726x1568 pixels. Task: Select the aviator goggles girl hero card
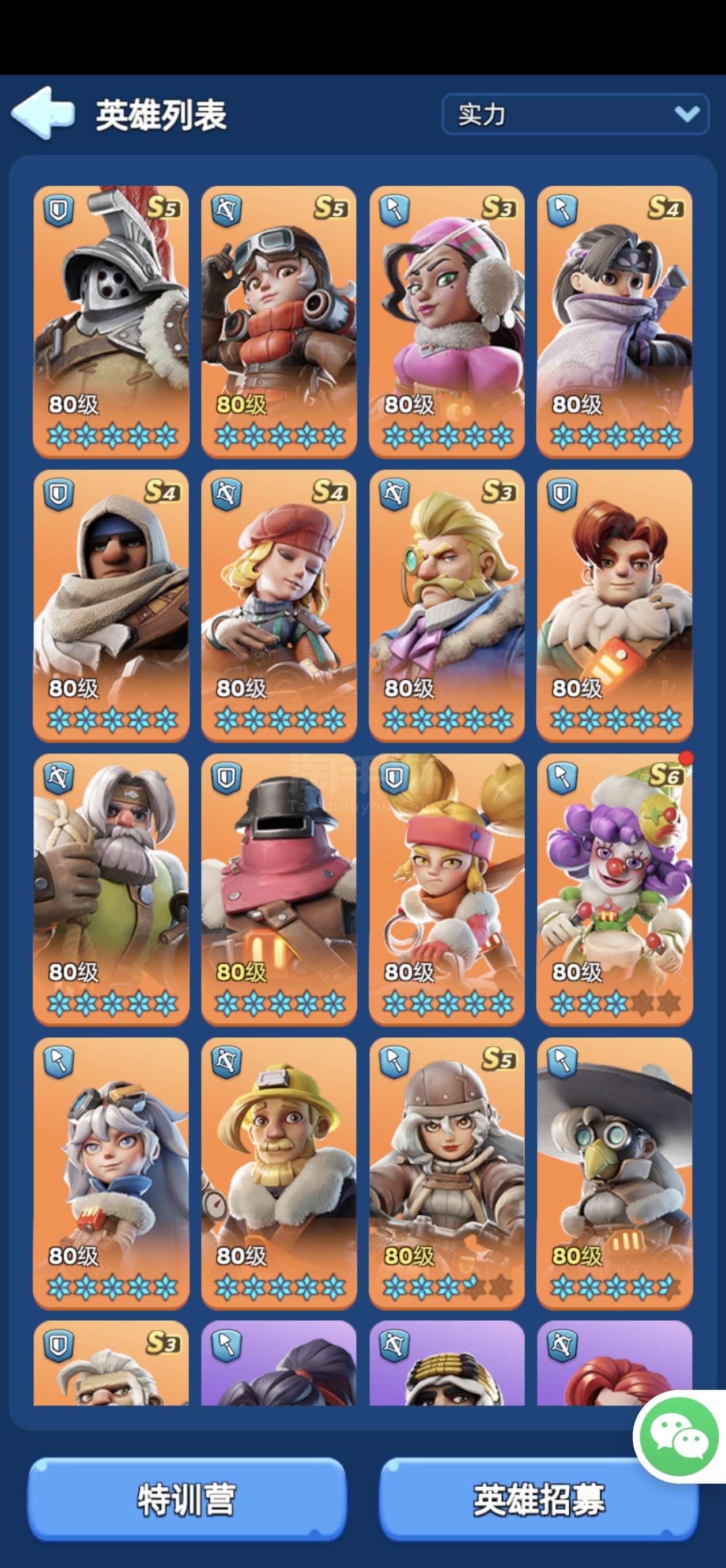pyautogui.click(x=279, y=322)
